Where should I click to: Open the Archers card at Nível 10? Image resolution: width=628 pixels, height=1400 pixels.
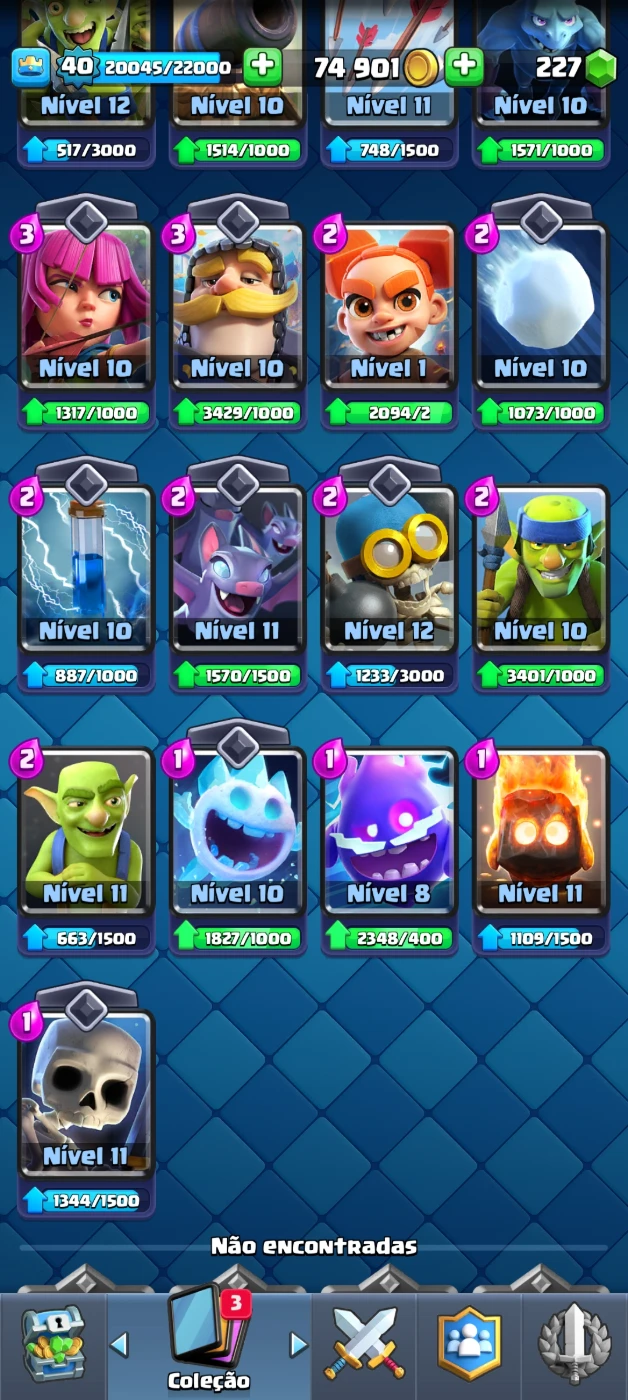[86, 305]
